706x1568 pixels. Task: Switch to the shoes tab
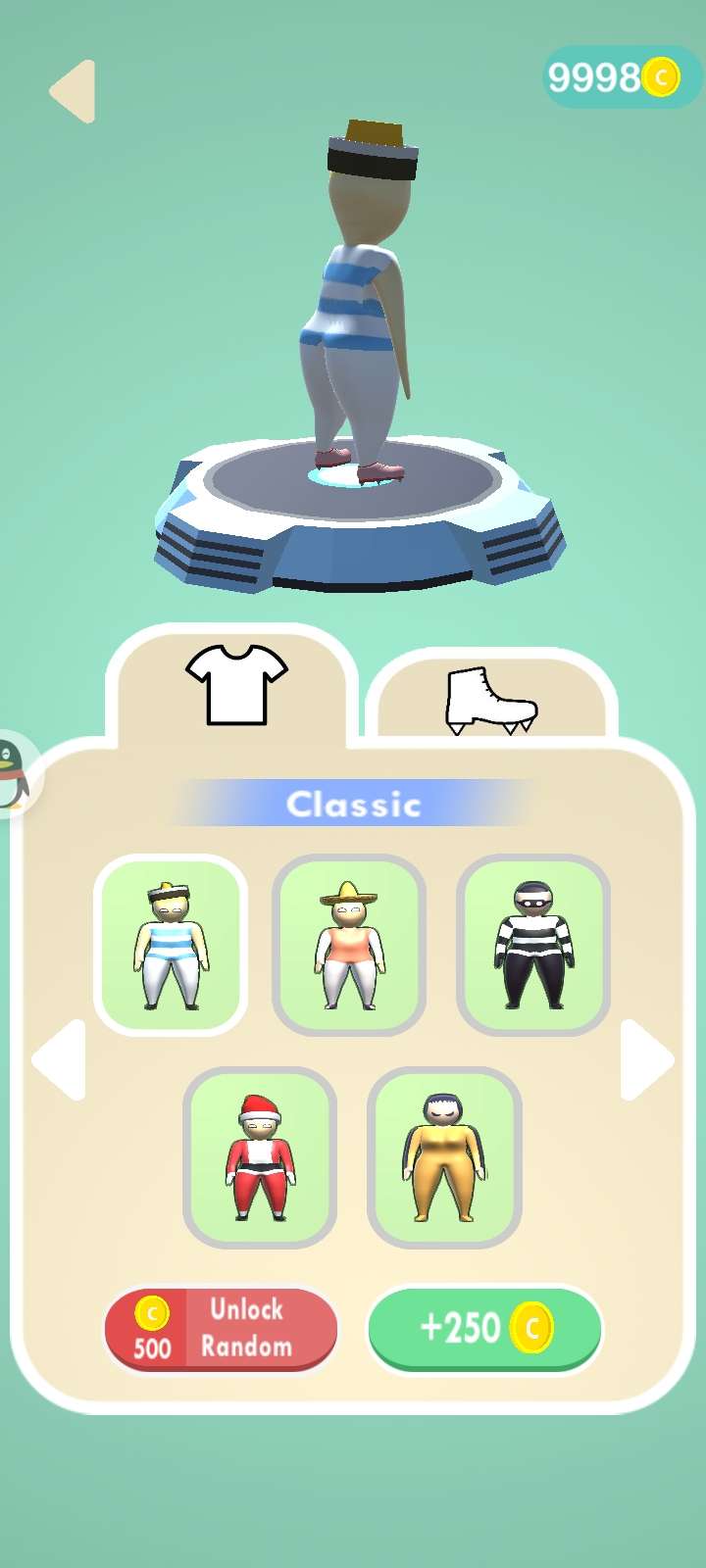coord(490,699)
